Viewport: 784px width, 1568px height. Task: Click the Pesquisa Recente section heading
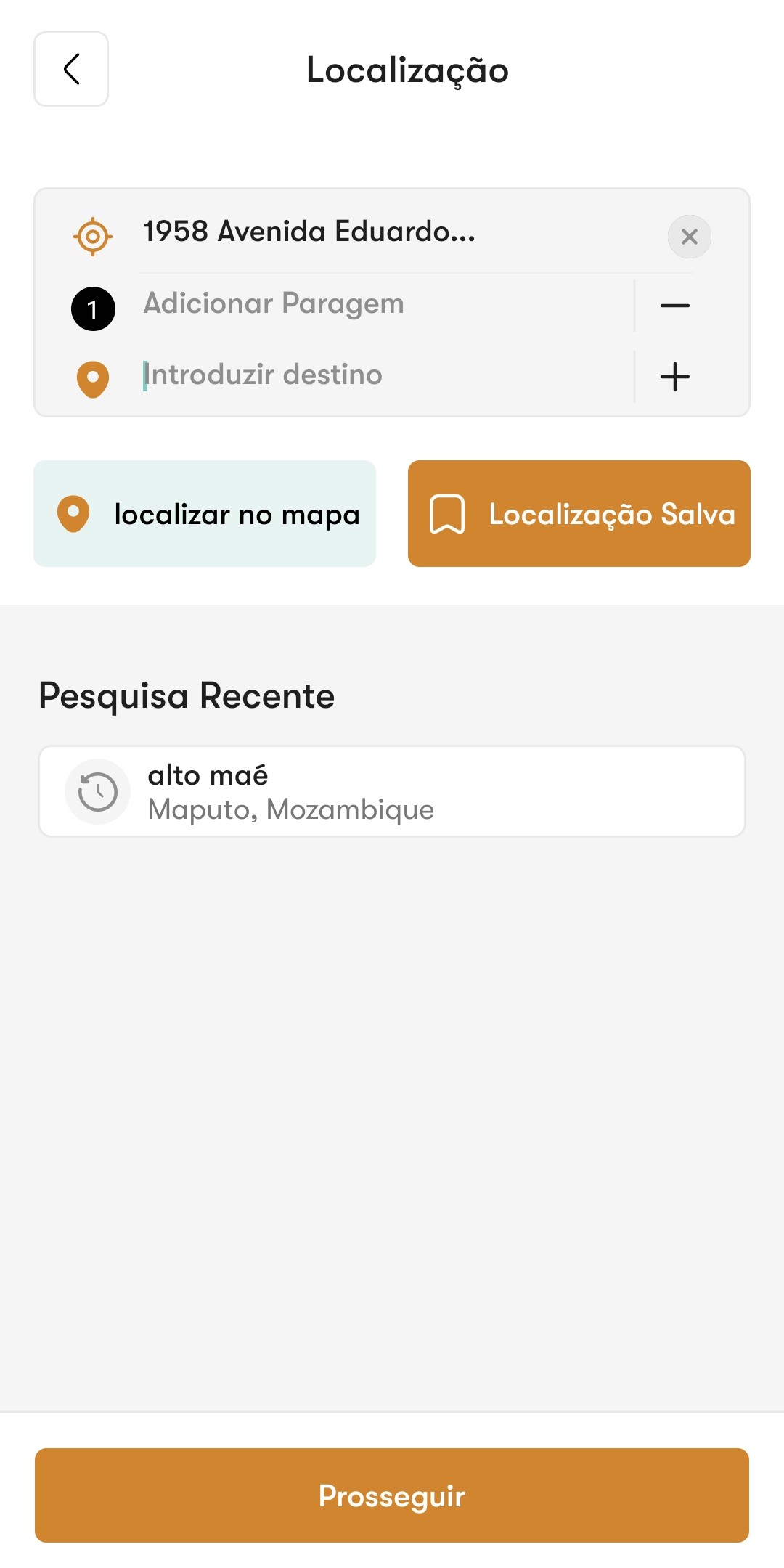(x=187, y=695)
